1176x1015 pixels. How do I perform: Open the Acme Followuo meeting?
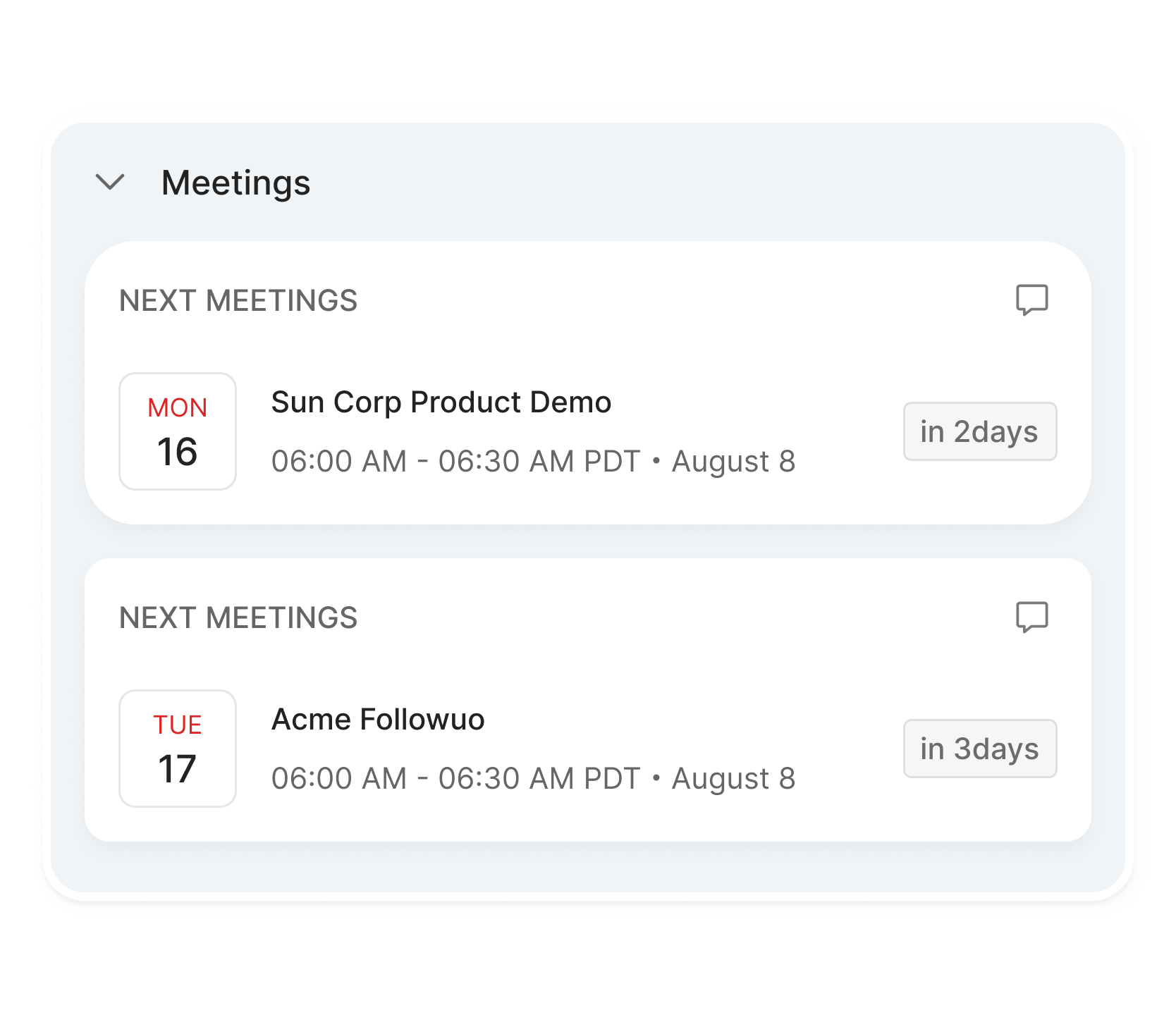(378, 720)
